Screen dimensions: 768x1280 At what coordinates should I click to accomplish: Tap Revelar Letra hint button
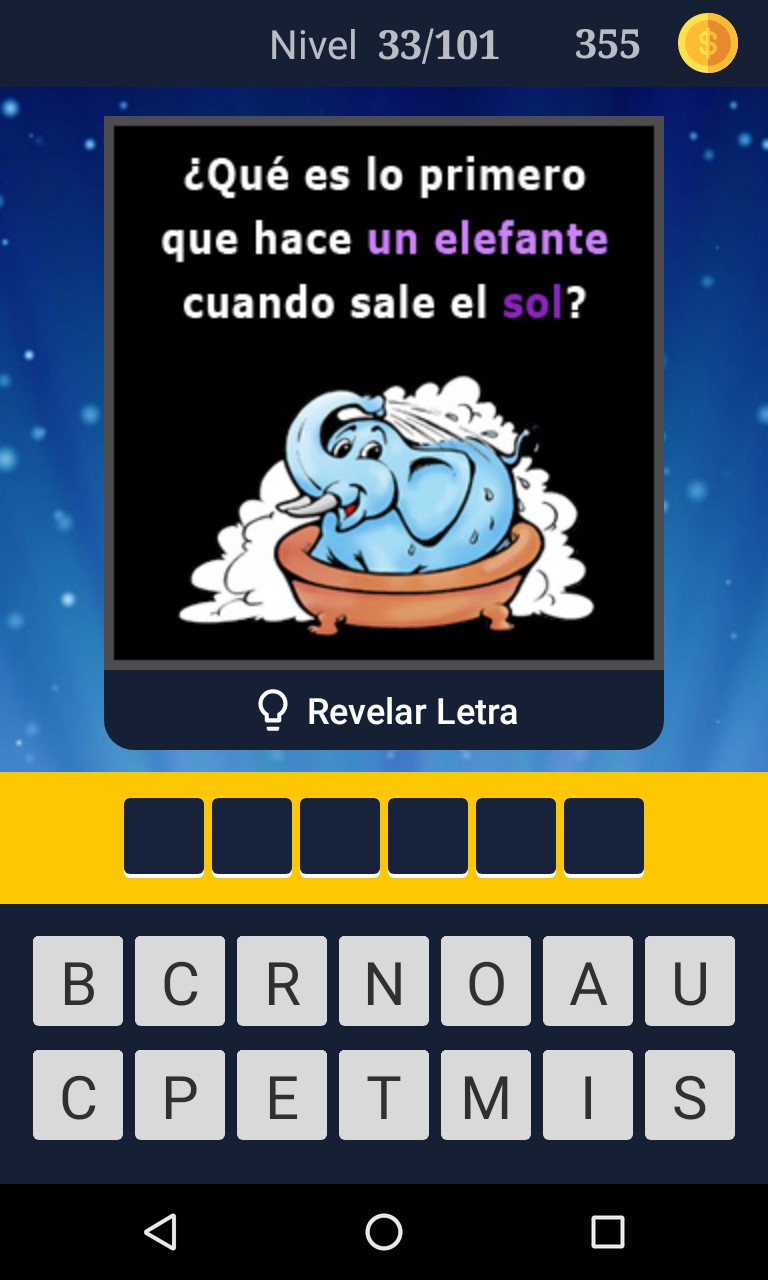point(384,711)
